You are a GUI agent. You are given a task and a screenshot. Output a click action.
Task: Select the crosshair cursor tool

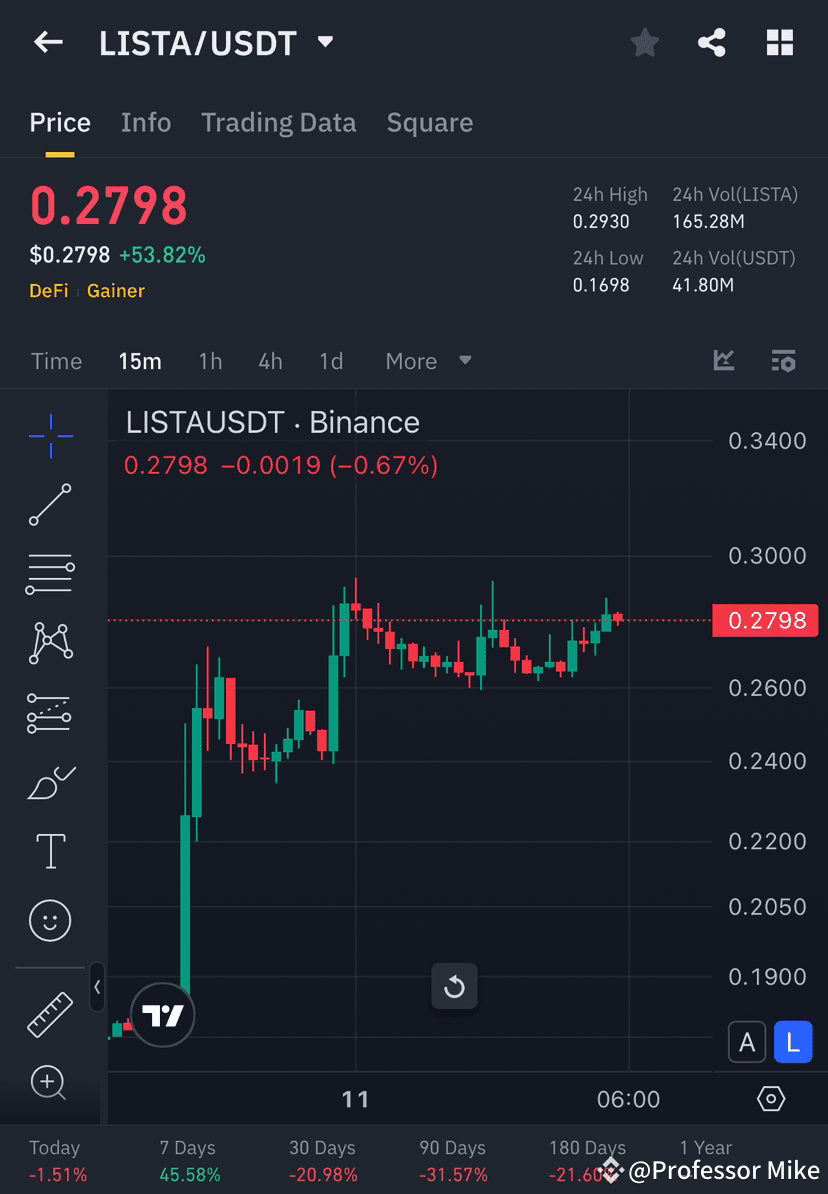coord(50,435)
